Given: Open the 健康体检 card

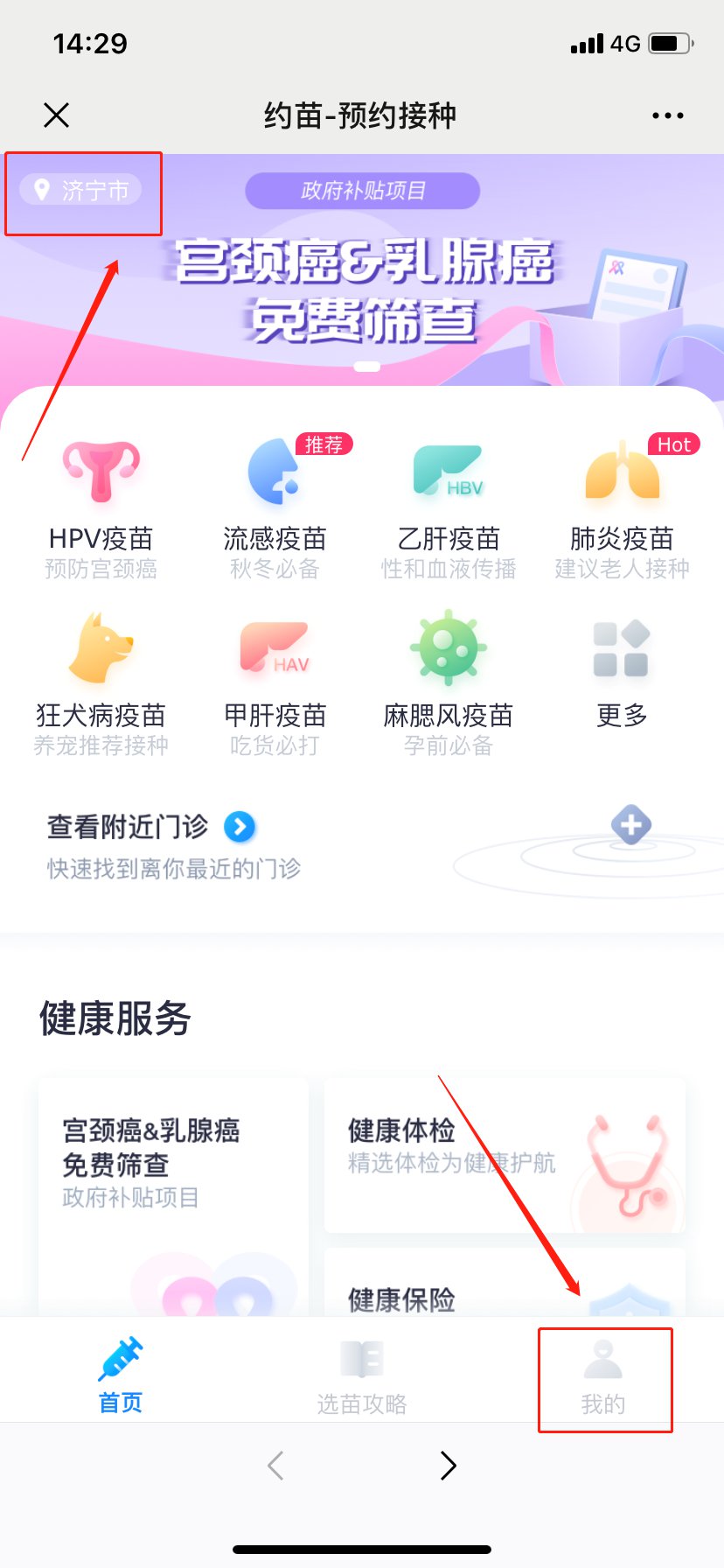Looking at the screenshot, I should (x=504, y=1155).
